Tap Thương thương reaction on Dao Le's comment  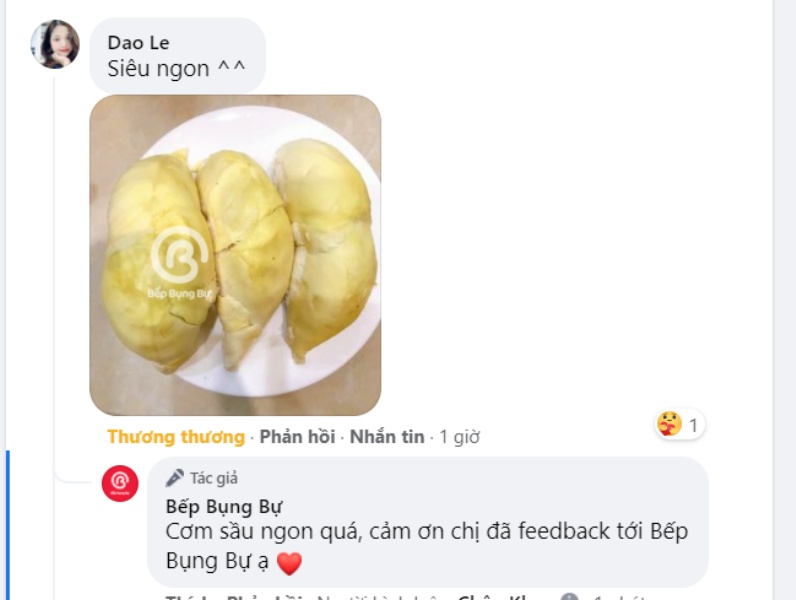(176, 437)
